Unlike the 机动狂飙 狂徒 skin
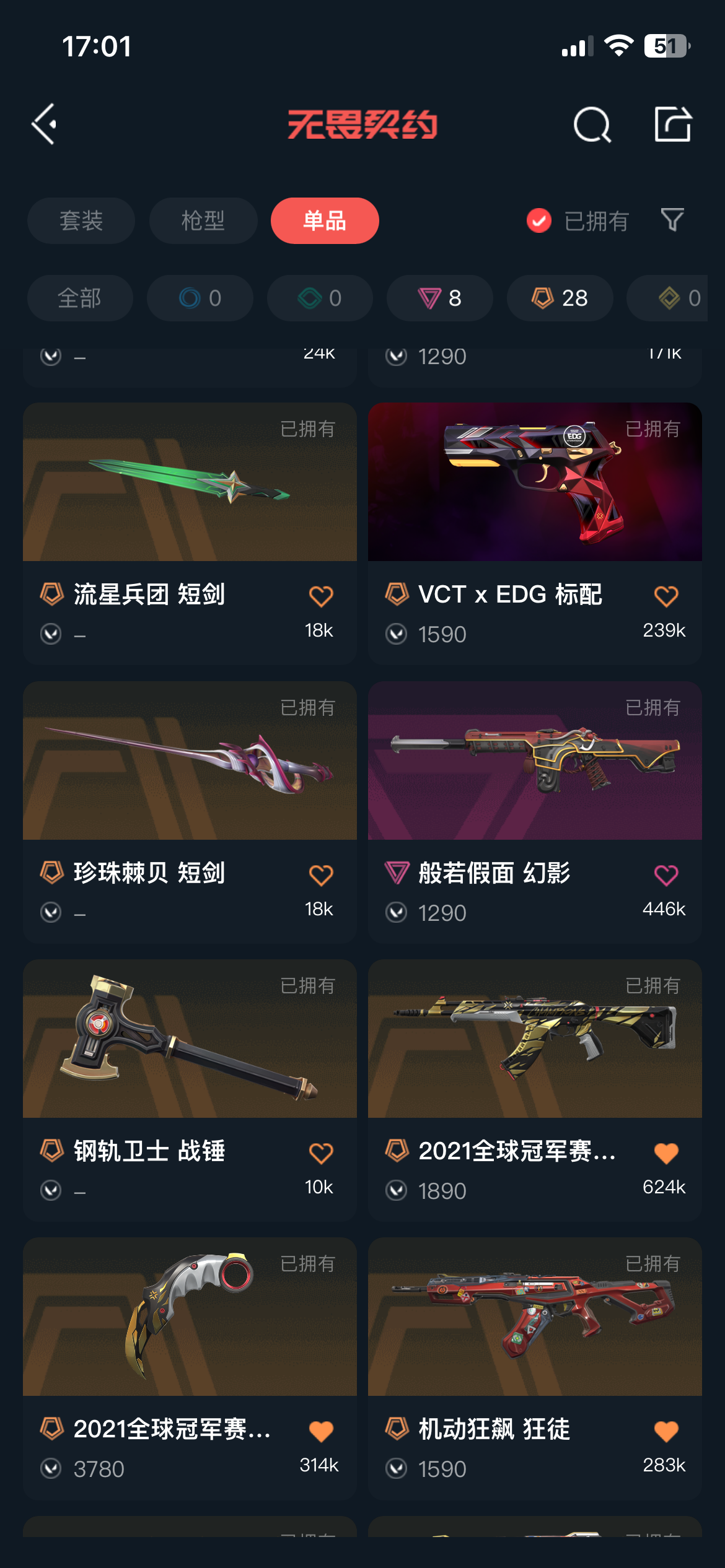The width and height of the screenshot is (725, 1568). click(666, 1431)
